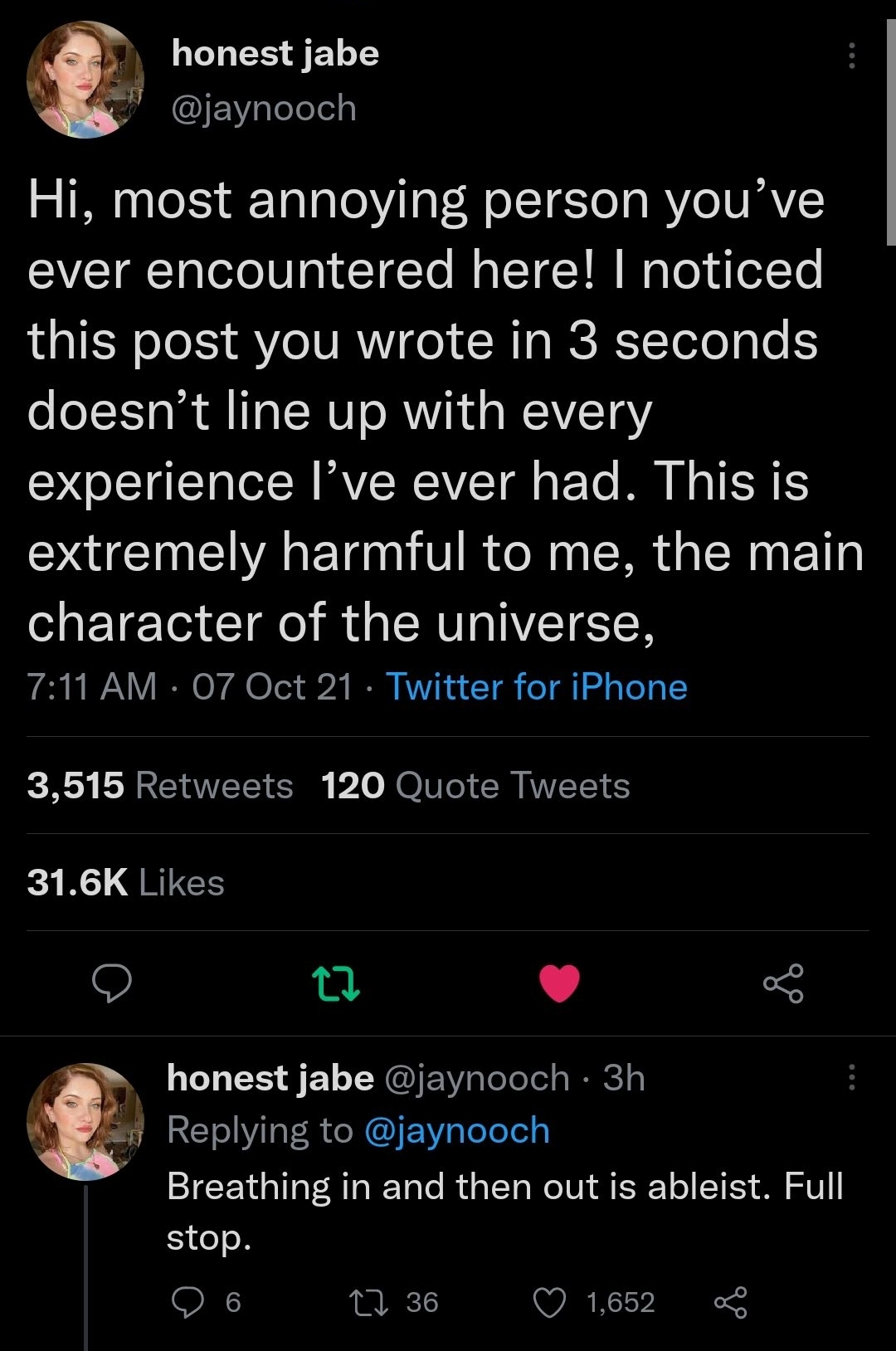Reply to the main tweet

111,983
